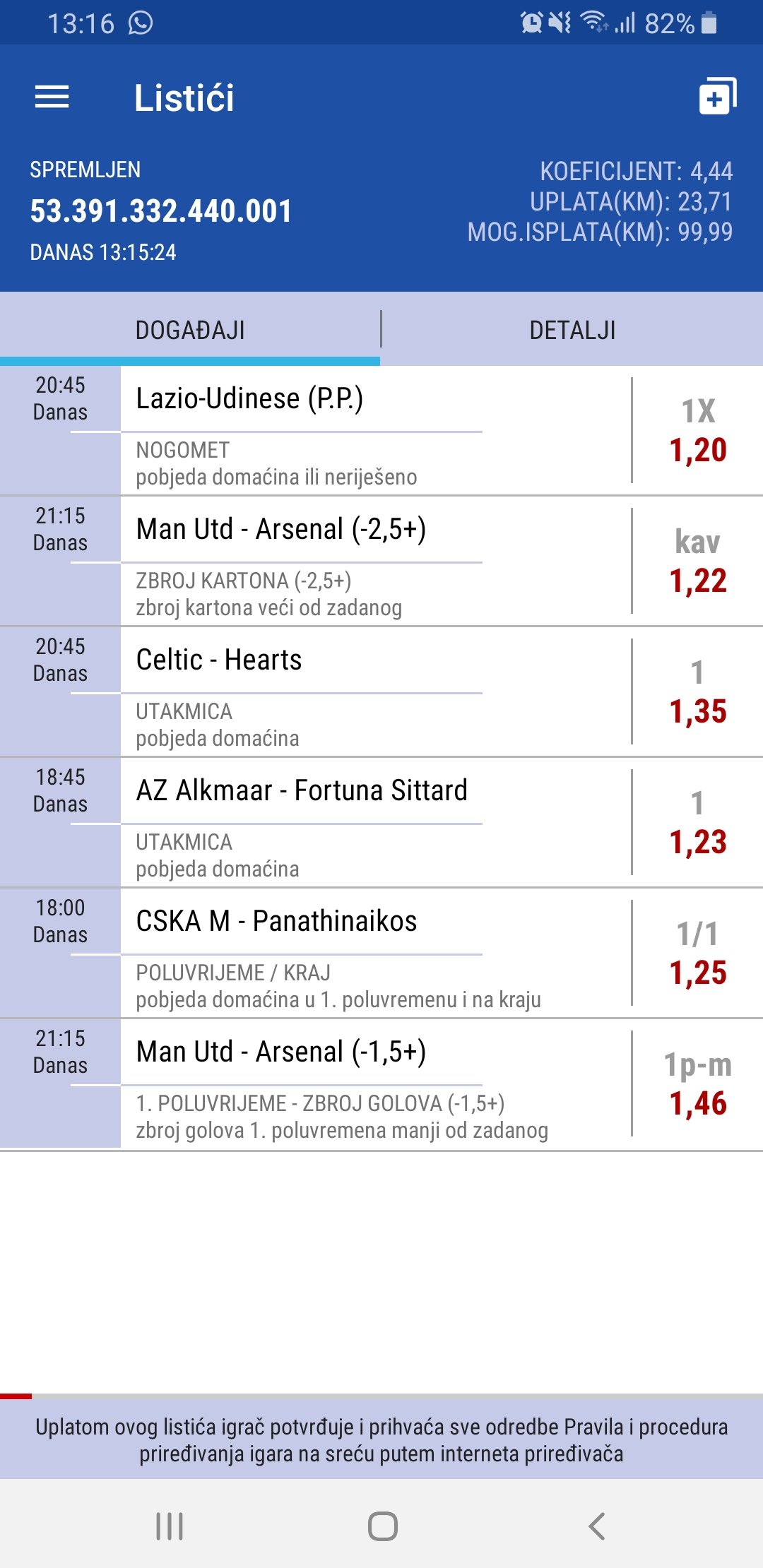Open Man Utd - Arsenal (-2,5+) cards bet
This screenshot has height=1568, width=763.
374,561
